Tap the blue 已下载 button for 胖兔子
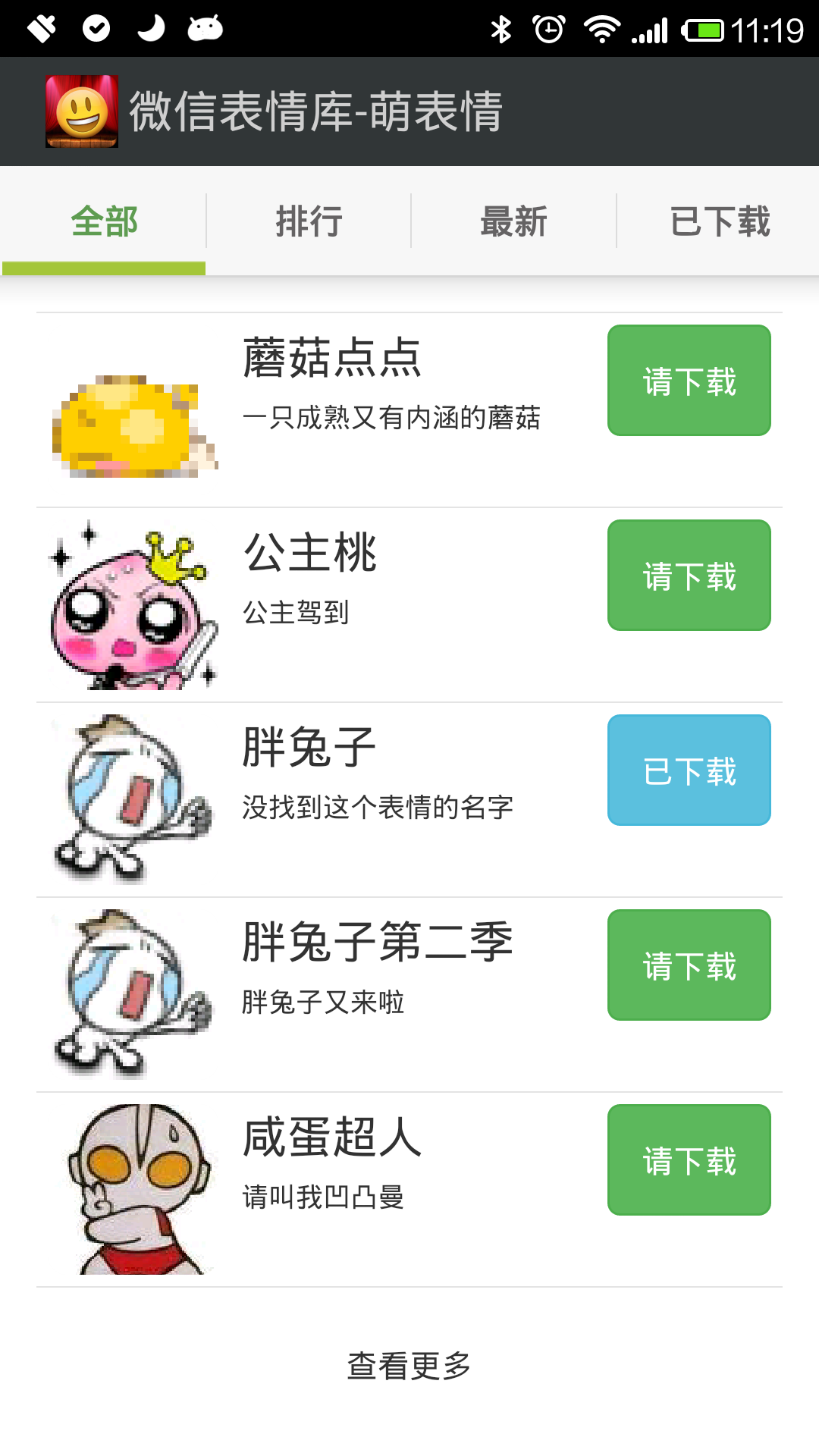Screen dimensions: 819x1456 click(688, 770)
